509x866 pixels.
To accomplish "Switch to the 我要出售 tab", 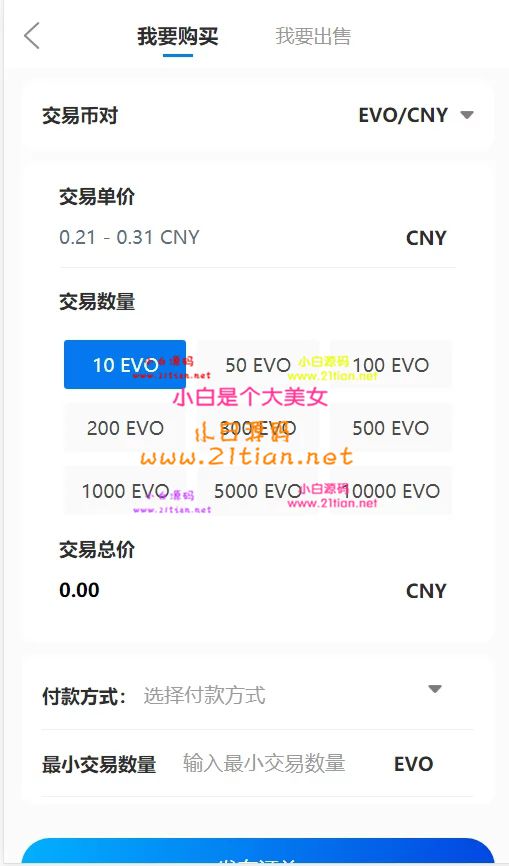I will pyautogui.click(x=313, y=36).
